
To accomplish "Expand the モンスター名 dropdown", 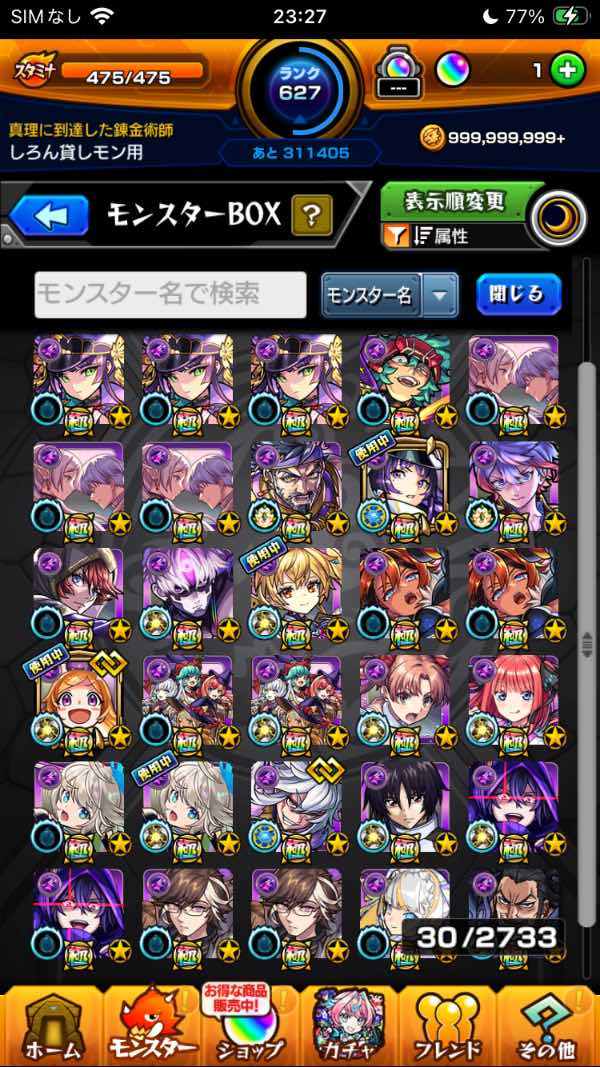I will tap(390, 296).
